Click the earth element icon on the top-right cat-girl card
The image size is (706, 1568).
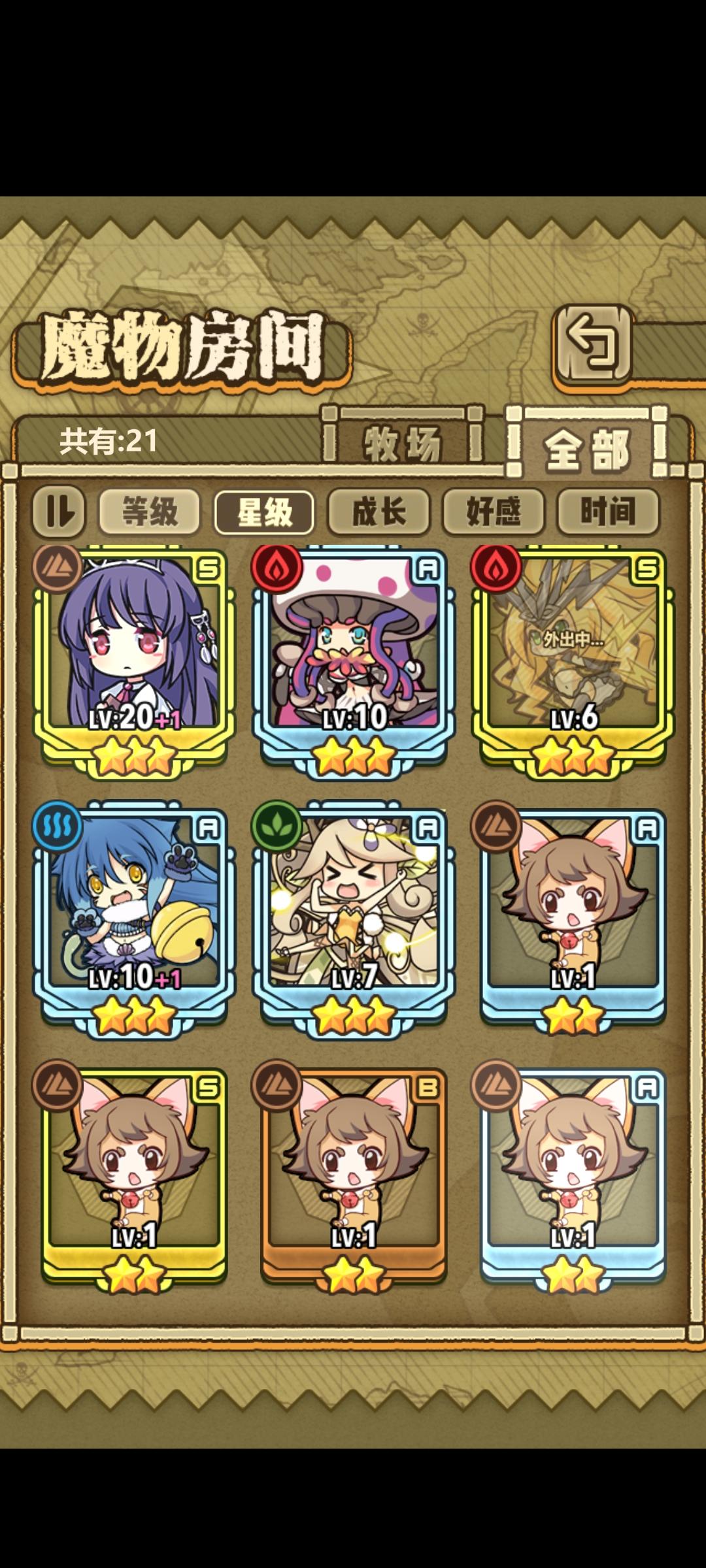(x=494, y=826)
